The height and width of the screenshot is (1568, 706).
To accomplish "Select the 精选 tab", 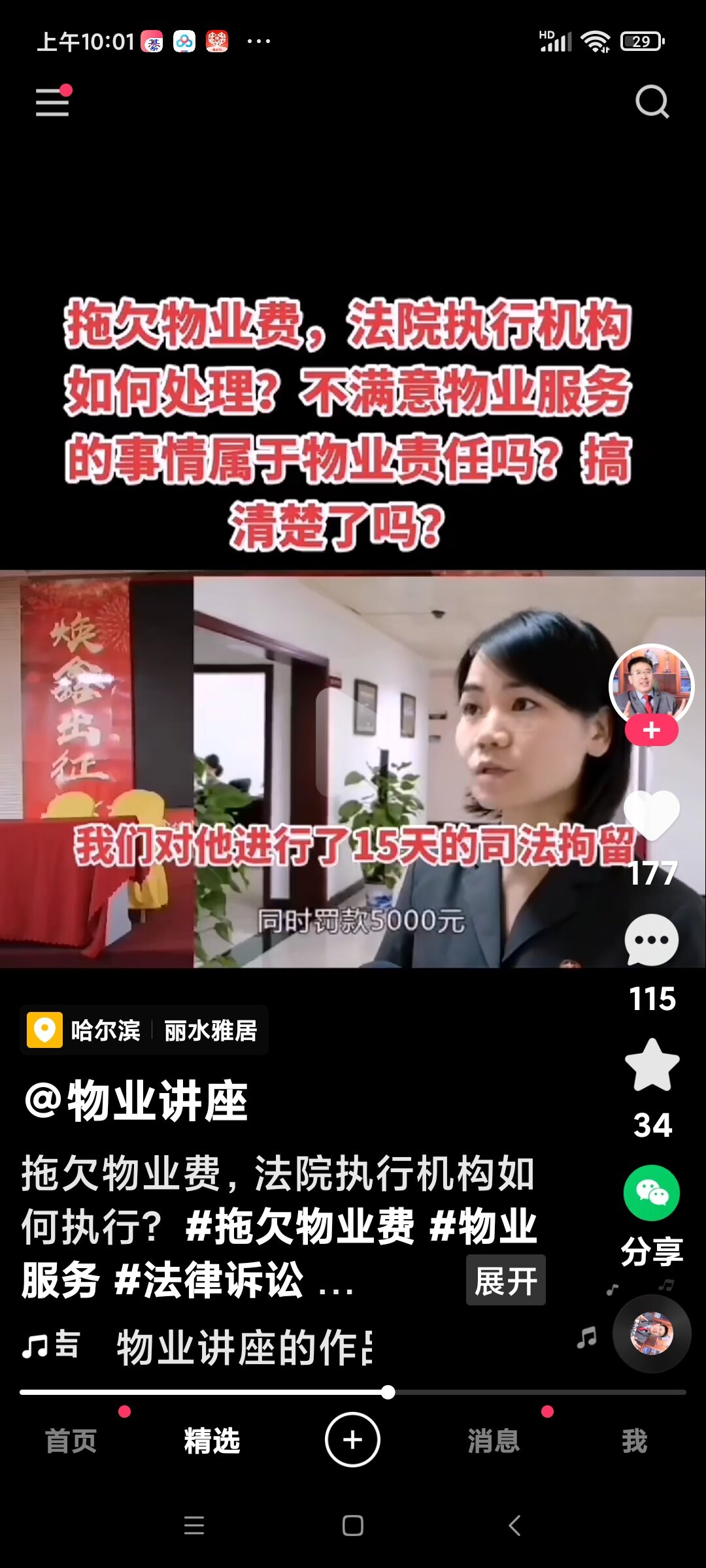I will click(212, 1441).
